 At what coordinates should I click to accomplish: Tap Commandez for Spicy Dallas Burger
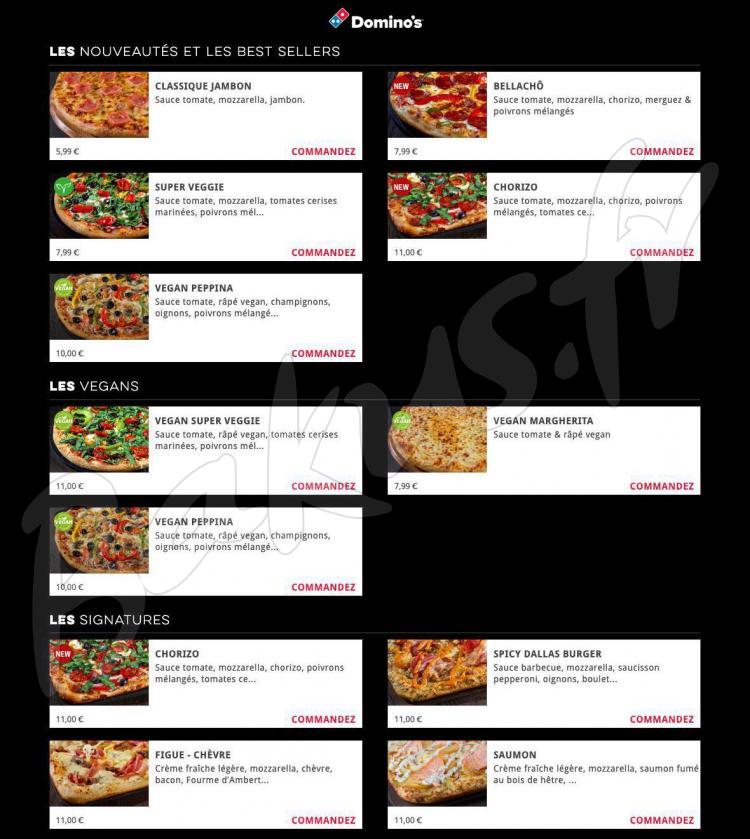coord(661,719)
